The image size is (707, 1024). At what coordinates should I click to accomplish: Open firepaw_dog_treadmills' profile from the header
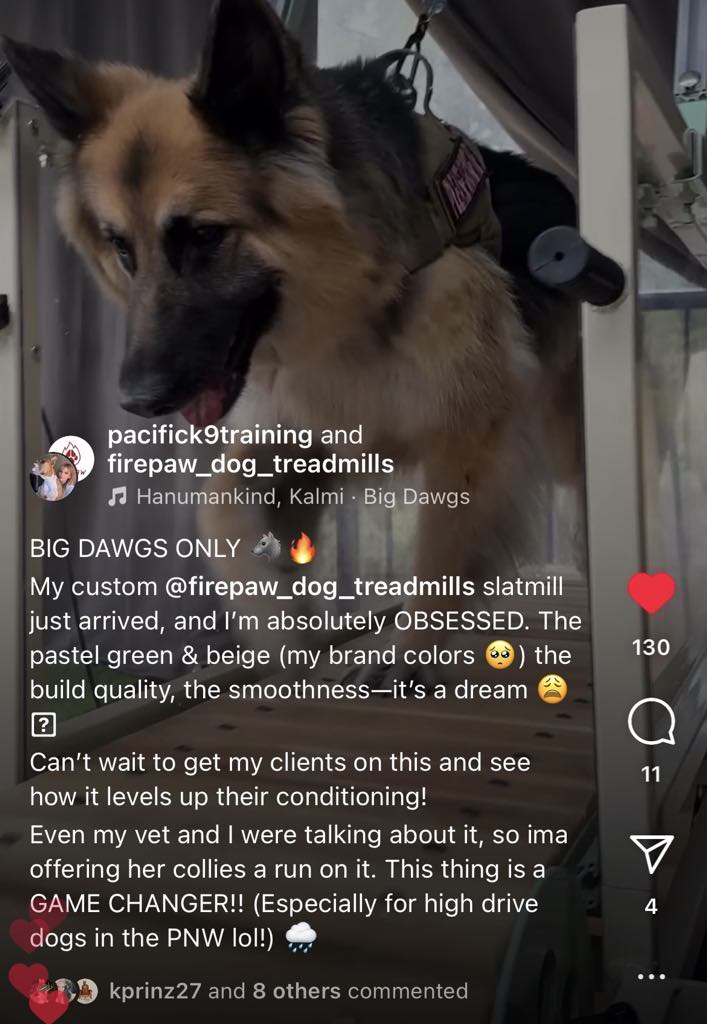(x=250, y=465)
